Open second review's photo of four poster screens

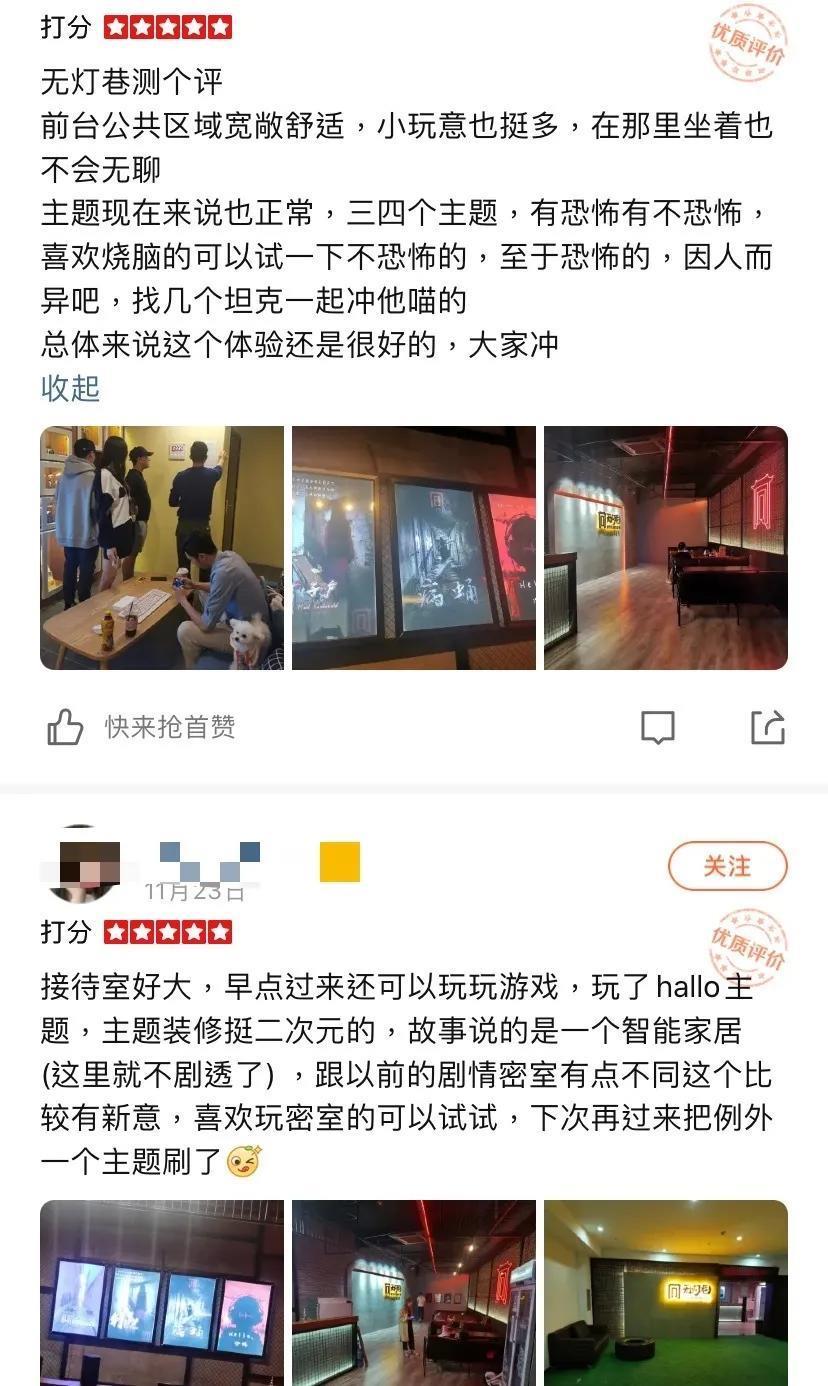pyautogui.click(x=162, y=1292)
